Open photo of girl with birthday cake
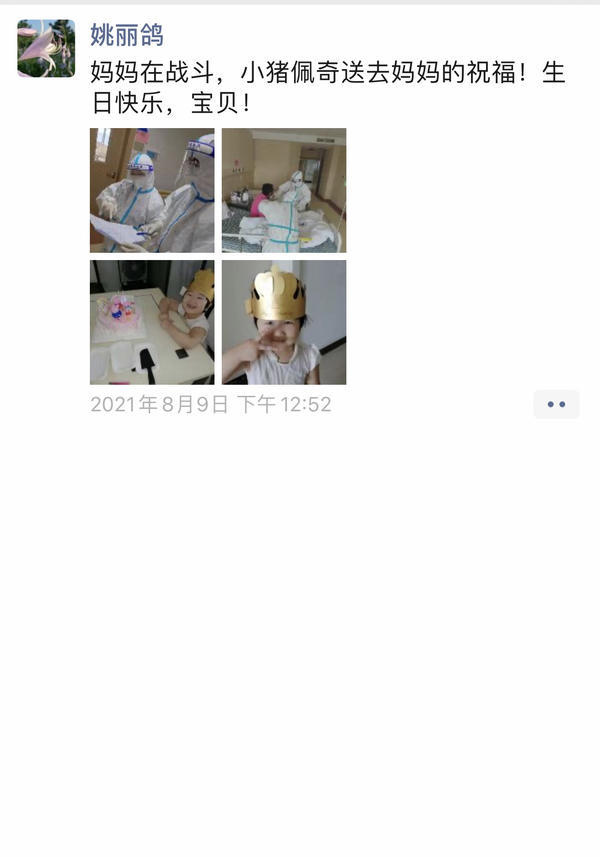The image size is (600, 857). point(152,322)
